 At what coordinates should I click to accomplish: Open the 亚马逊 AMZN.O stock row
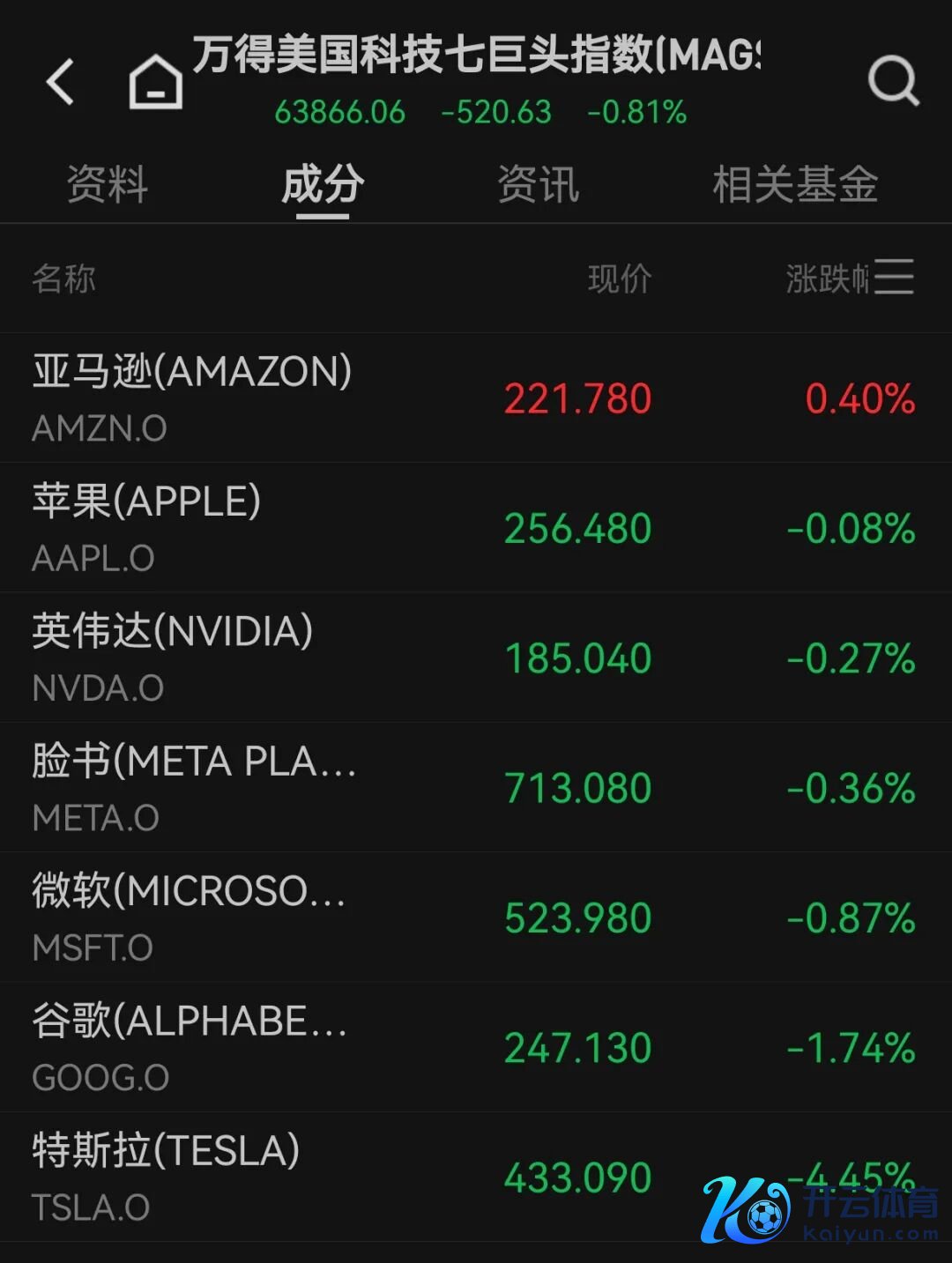[476, 397]
